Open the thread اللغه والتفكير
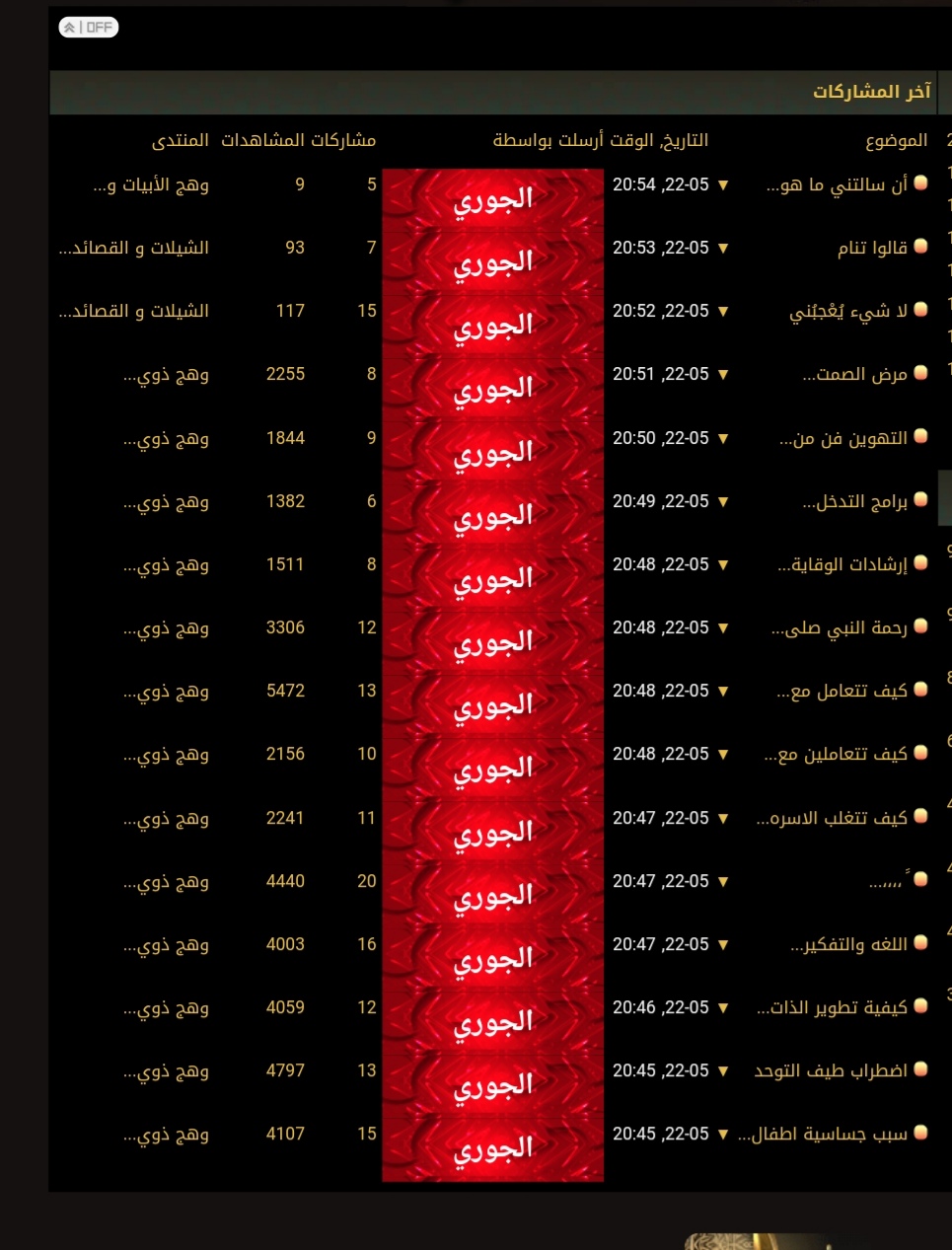 coord(848,944)
